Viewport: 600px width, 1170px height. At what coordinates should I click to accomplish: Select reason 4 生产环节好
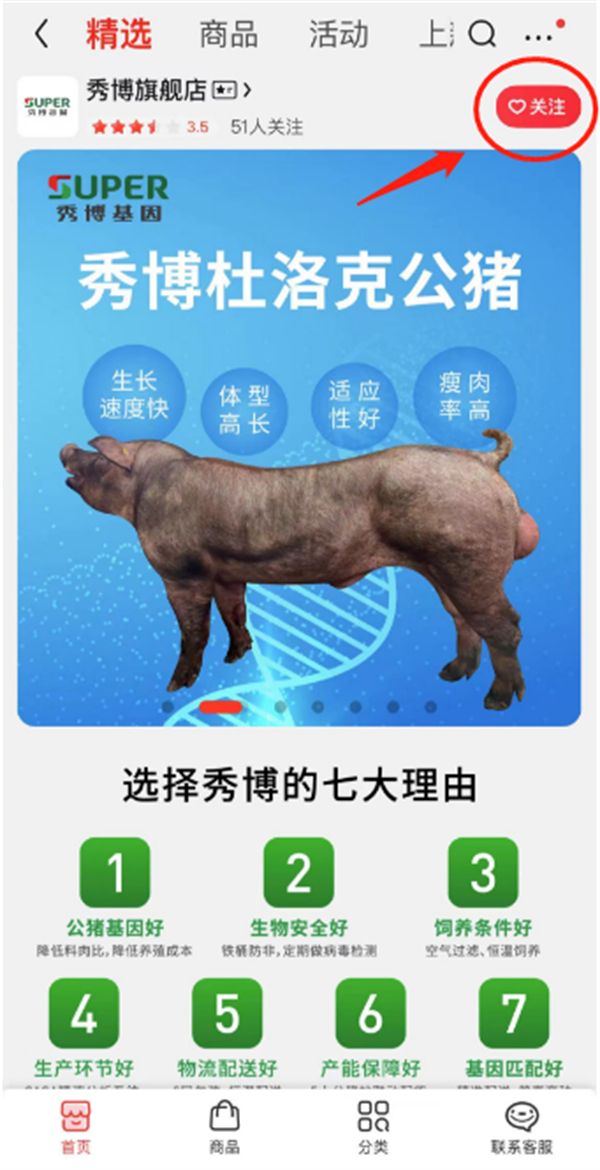point(84,1025)
